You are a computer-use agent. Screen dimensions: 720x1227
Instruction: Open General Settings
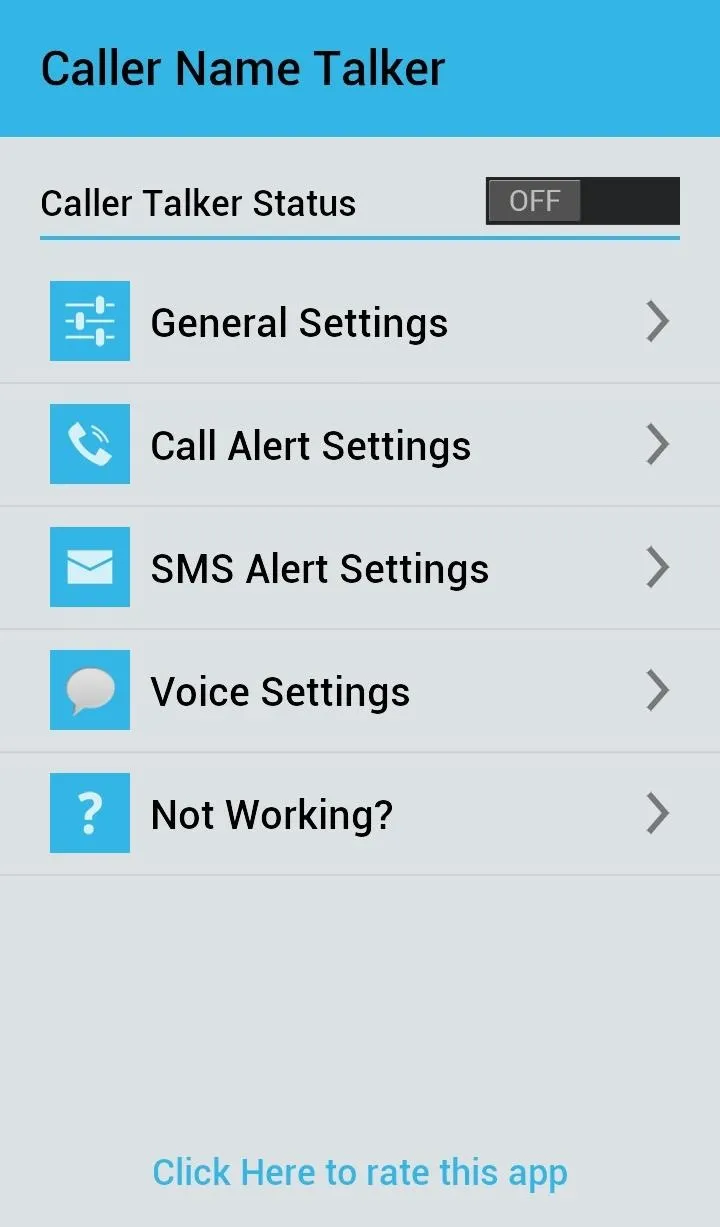pos(360,322)
